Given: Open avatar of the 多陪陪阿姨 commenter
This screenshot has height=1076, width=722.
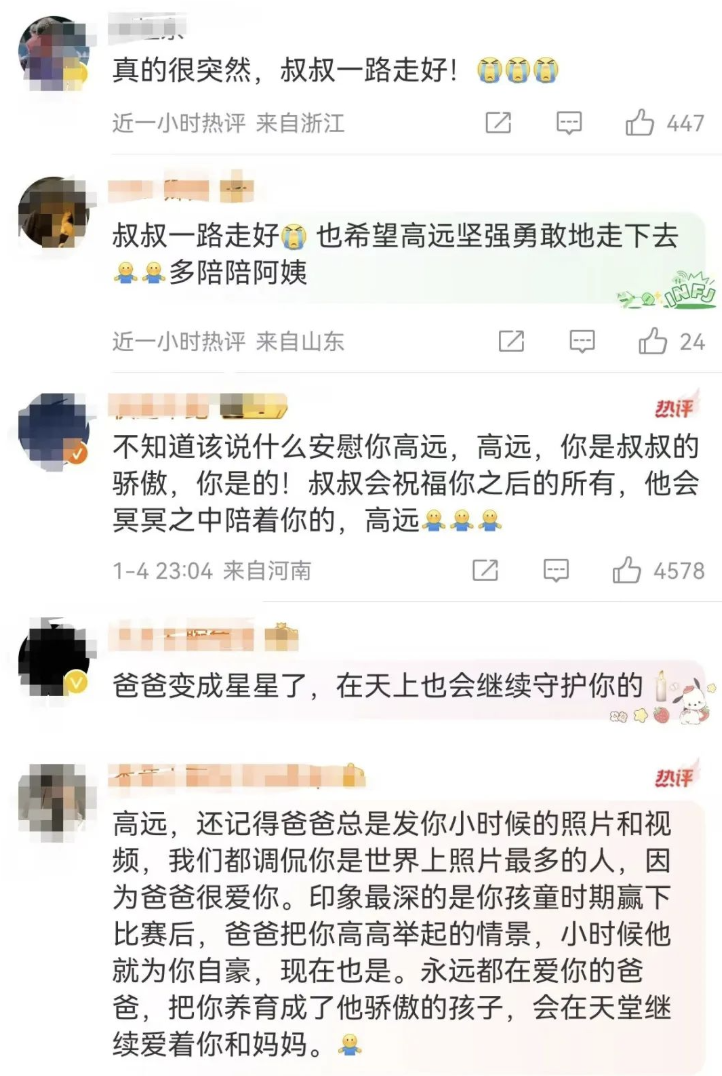Looking at the screenshot, I should pos(53,212).
